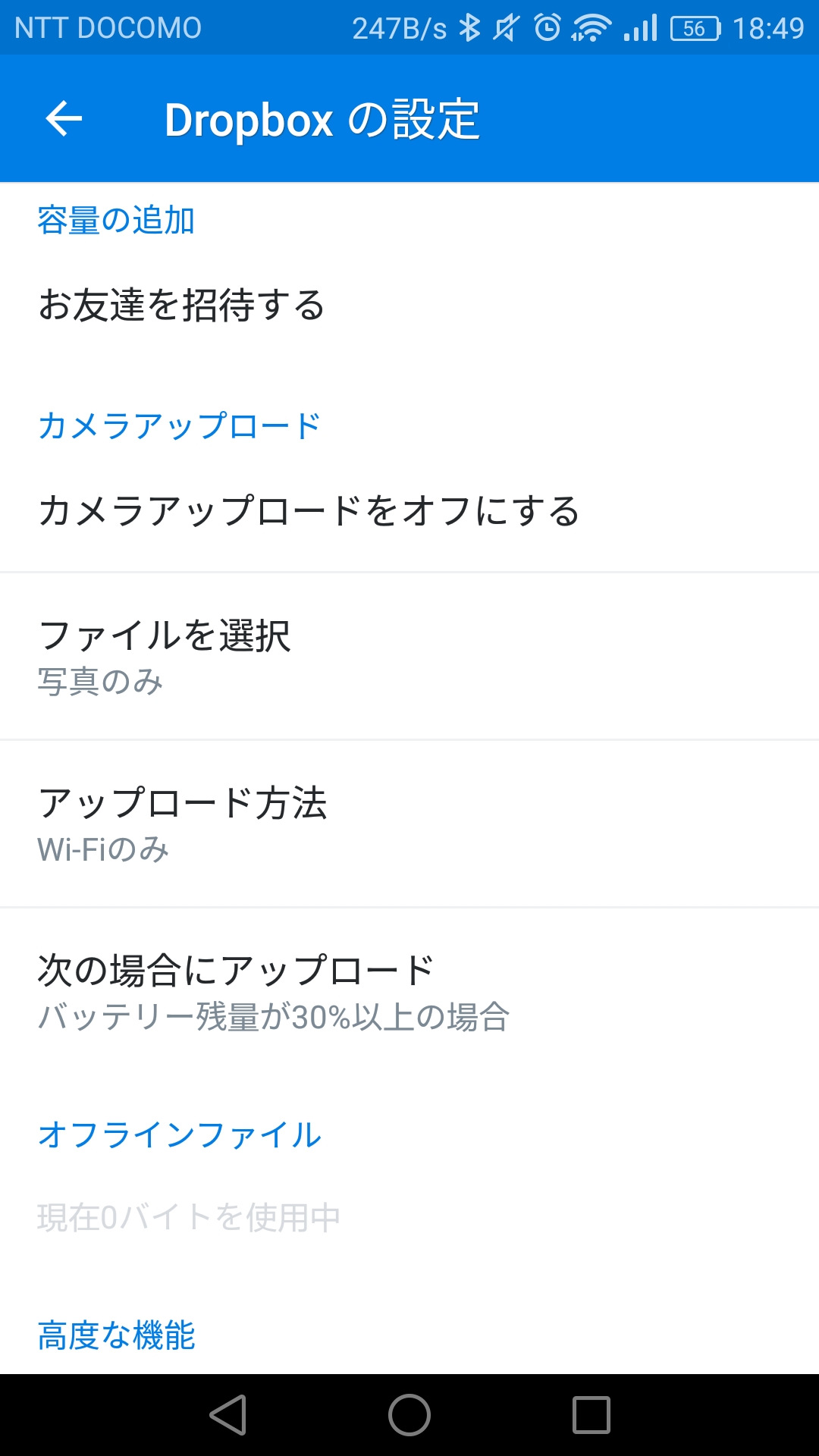The height and width of the screenshot is (1456, 819).
Task: Tap 写真のみ to change file selection
Action: 100,682
